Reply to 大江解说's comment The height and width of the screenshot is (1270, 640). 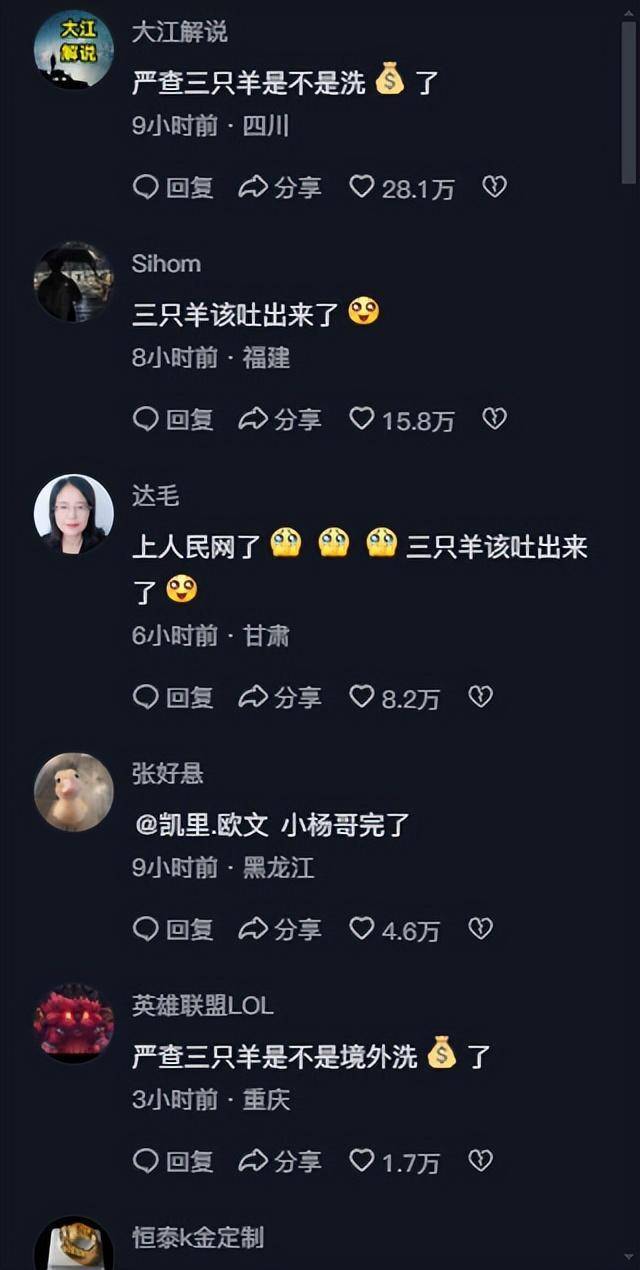[173, 187]
